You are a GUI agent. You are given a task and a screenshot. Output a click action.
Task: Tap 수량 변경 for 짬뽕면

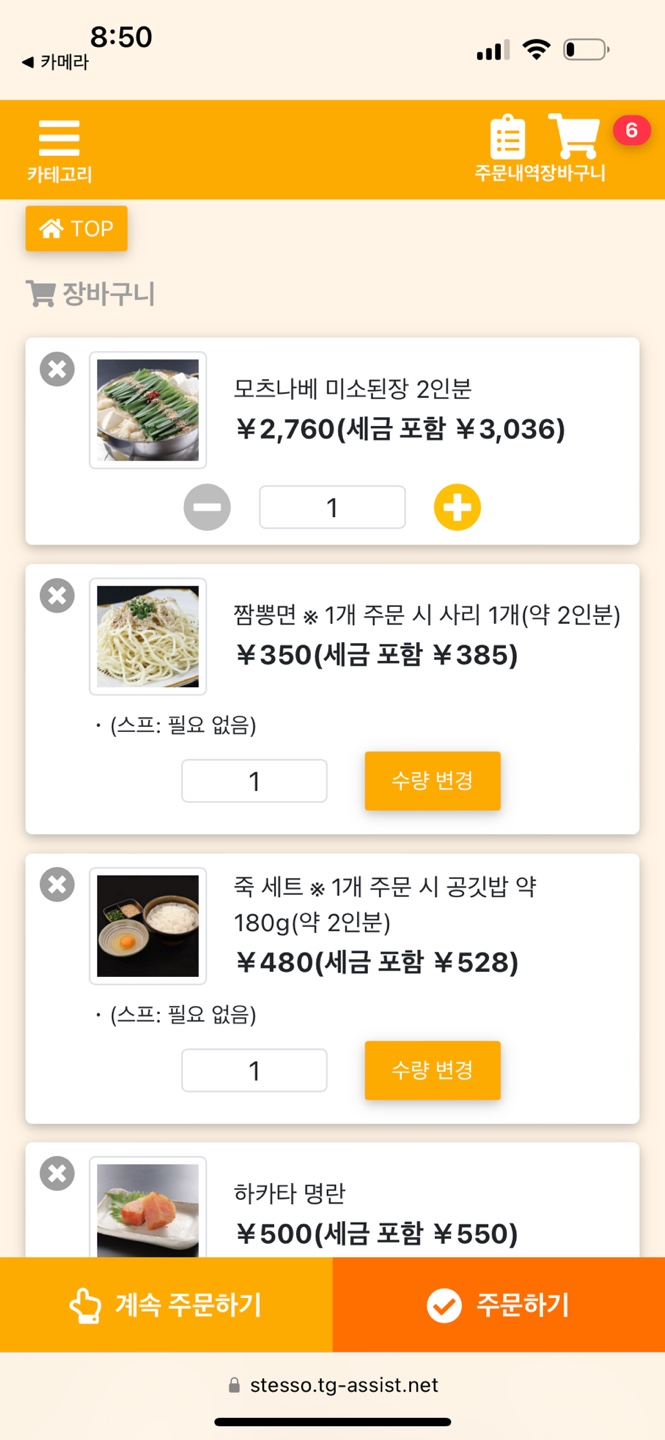pyautogui.click(x=432, y=781)
